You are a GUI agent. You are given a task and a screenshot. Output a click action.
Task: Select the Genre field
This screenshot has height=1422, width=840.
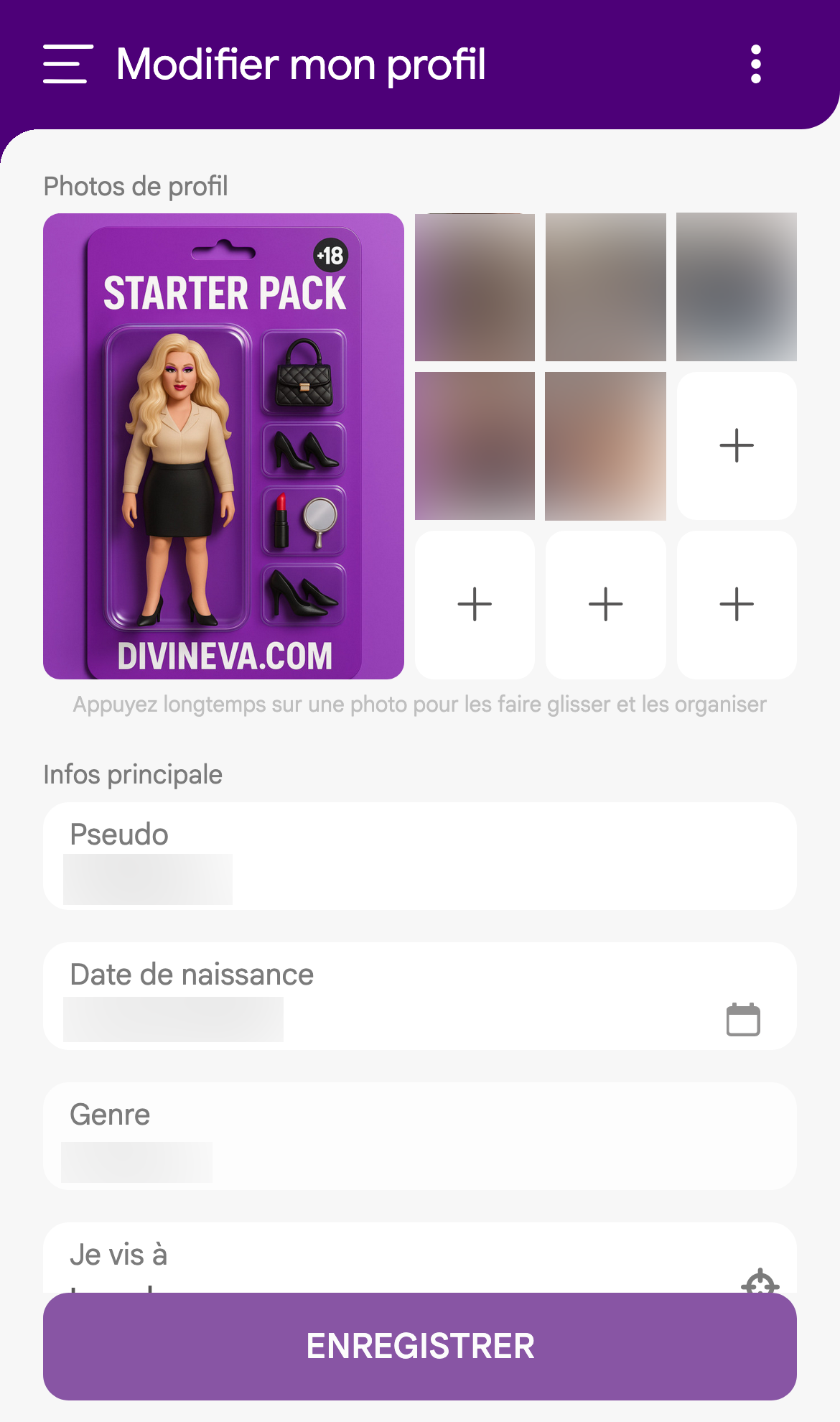tap(419, 1136)
